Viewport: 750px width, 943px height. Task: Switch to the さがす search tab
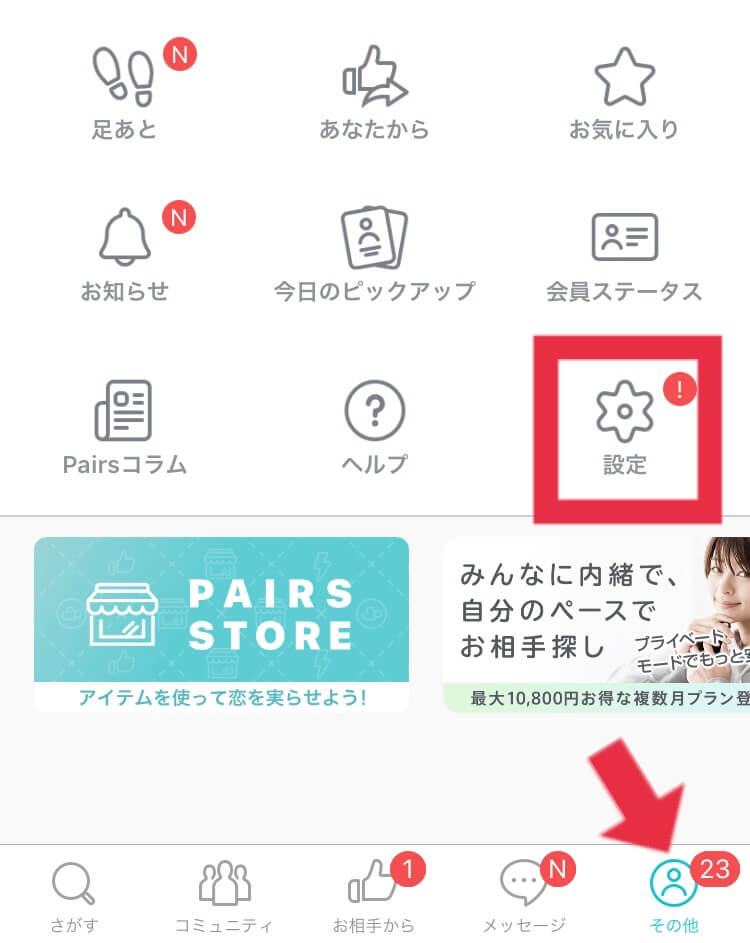pyautogui.click(x=74, y=895)
